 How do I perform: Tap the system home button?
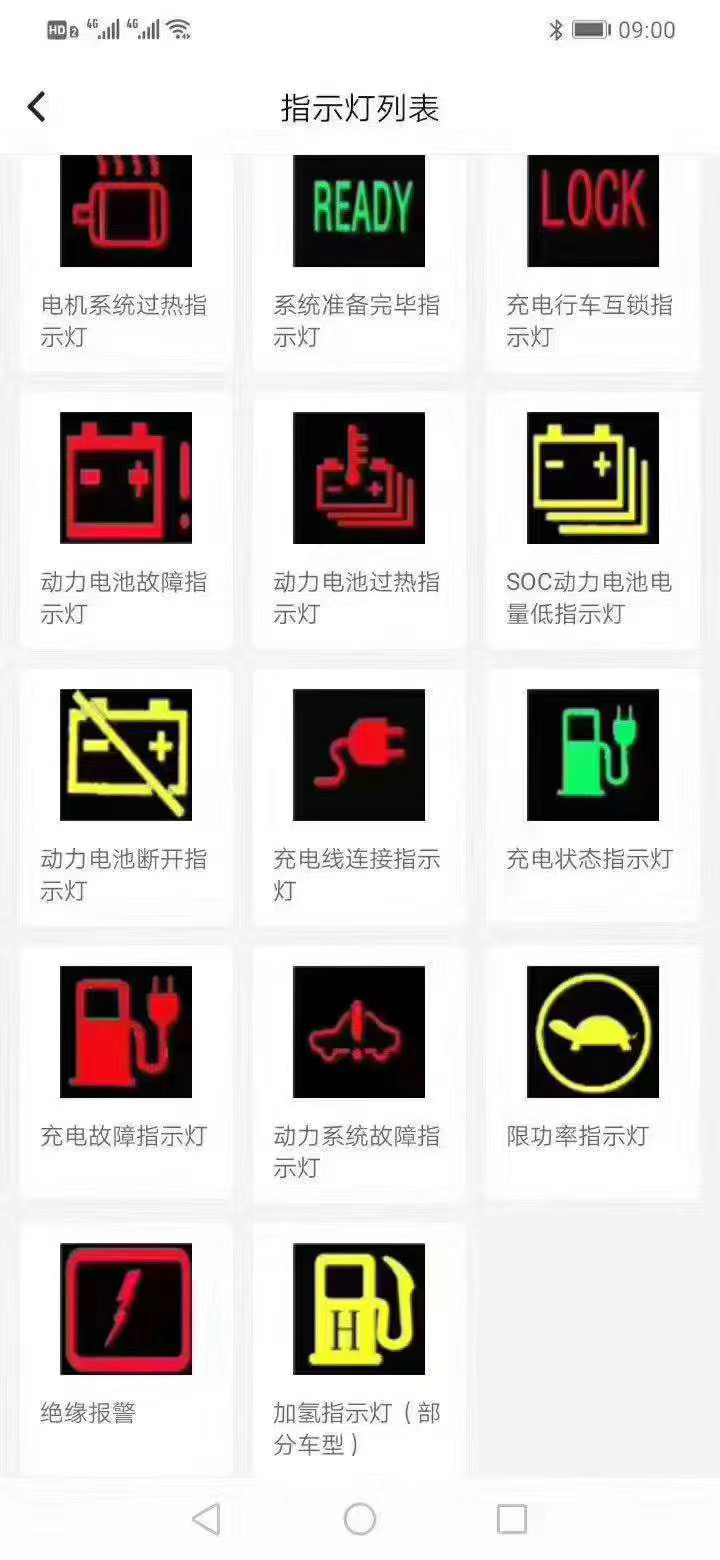pos(359,1519)
